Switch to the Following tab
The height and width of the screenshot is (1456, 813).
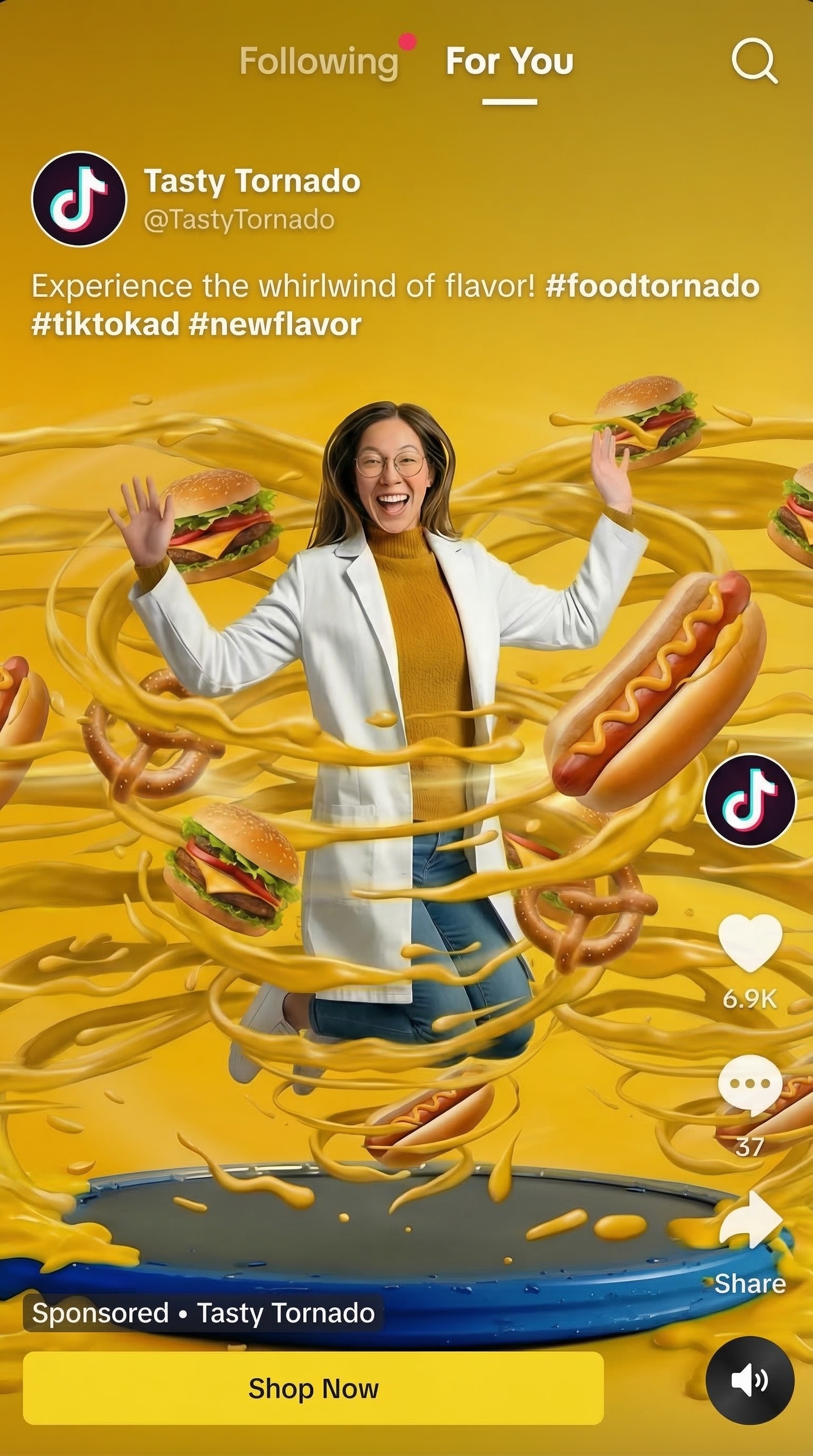coord(319,61)
